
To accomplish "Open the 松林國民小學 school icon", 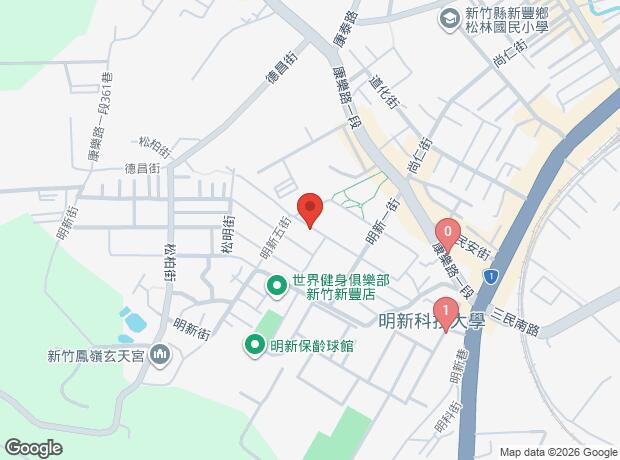I will (x=450, y=18).
